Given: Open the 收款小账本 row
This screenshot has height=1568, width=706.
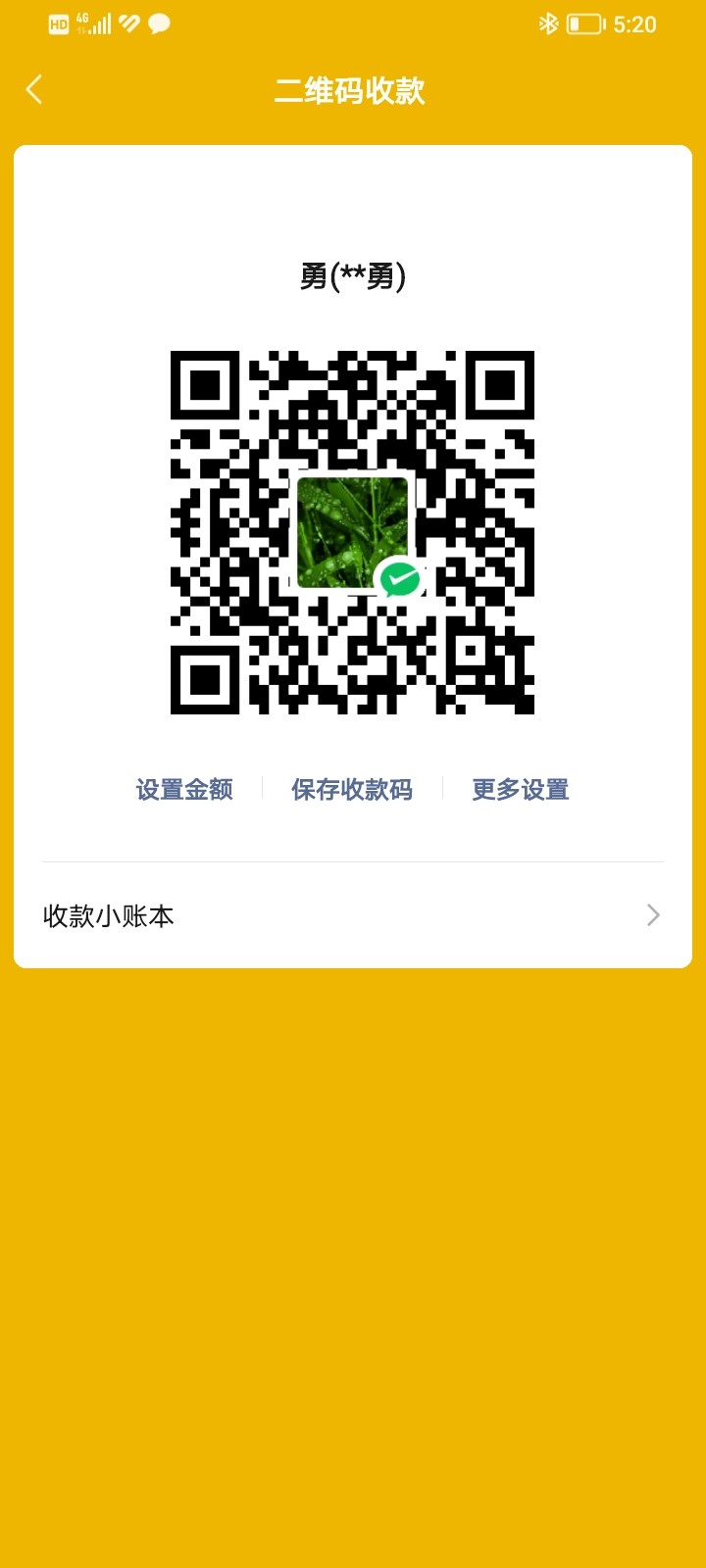Looking at the screenshot, I should [353, 915].
